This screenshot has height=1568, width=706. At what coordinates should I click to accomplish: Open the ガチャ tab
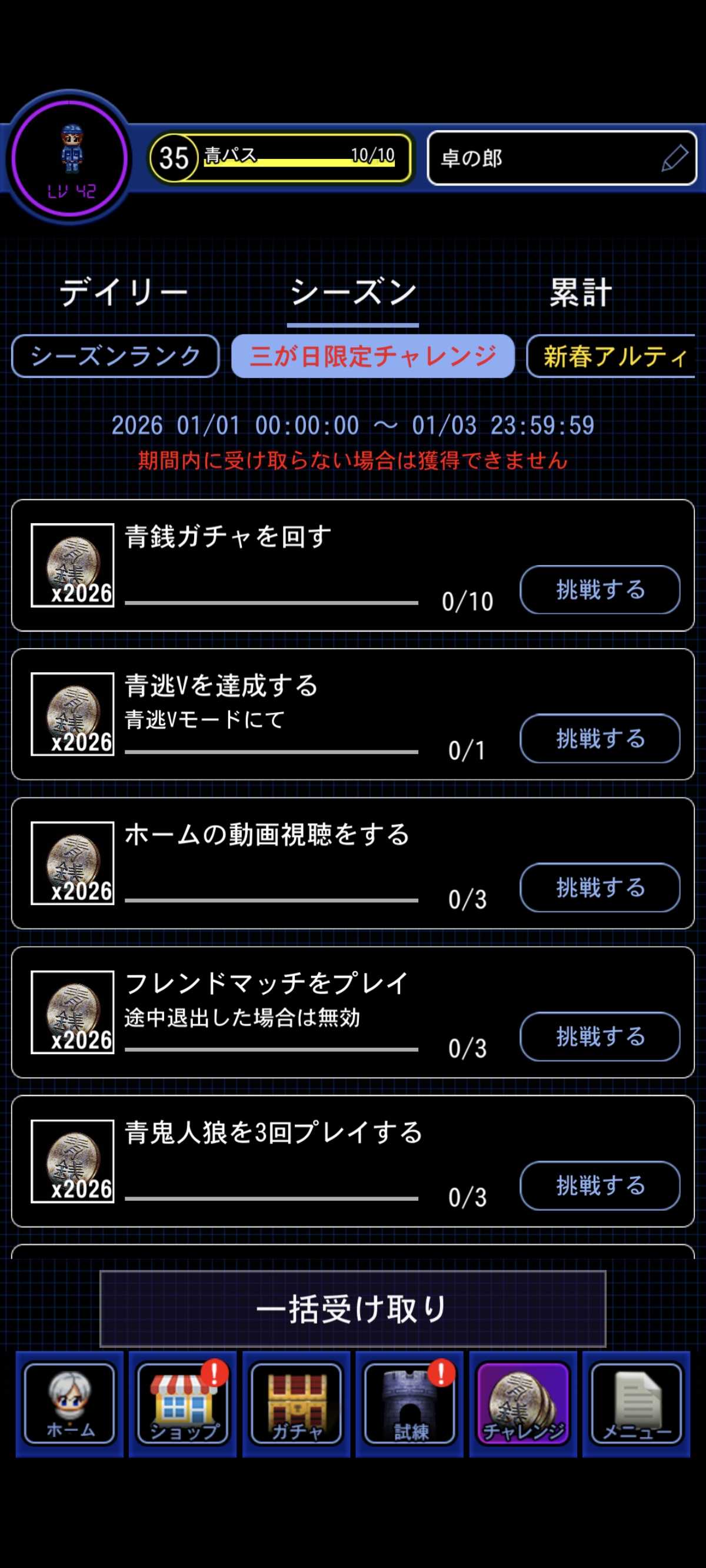click(x=297, y=1404)
